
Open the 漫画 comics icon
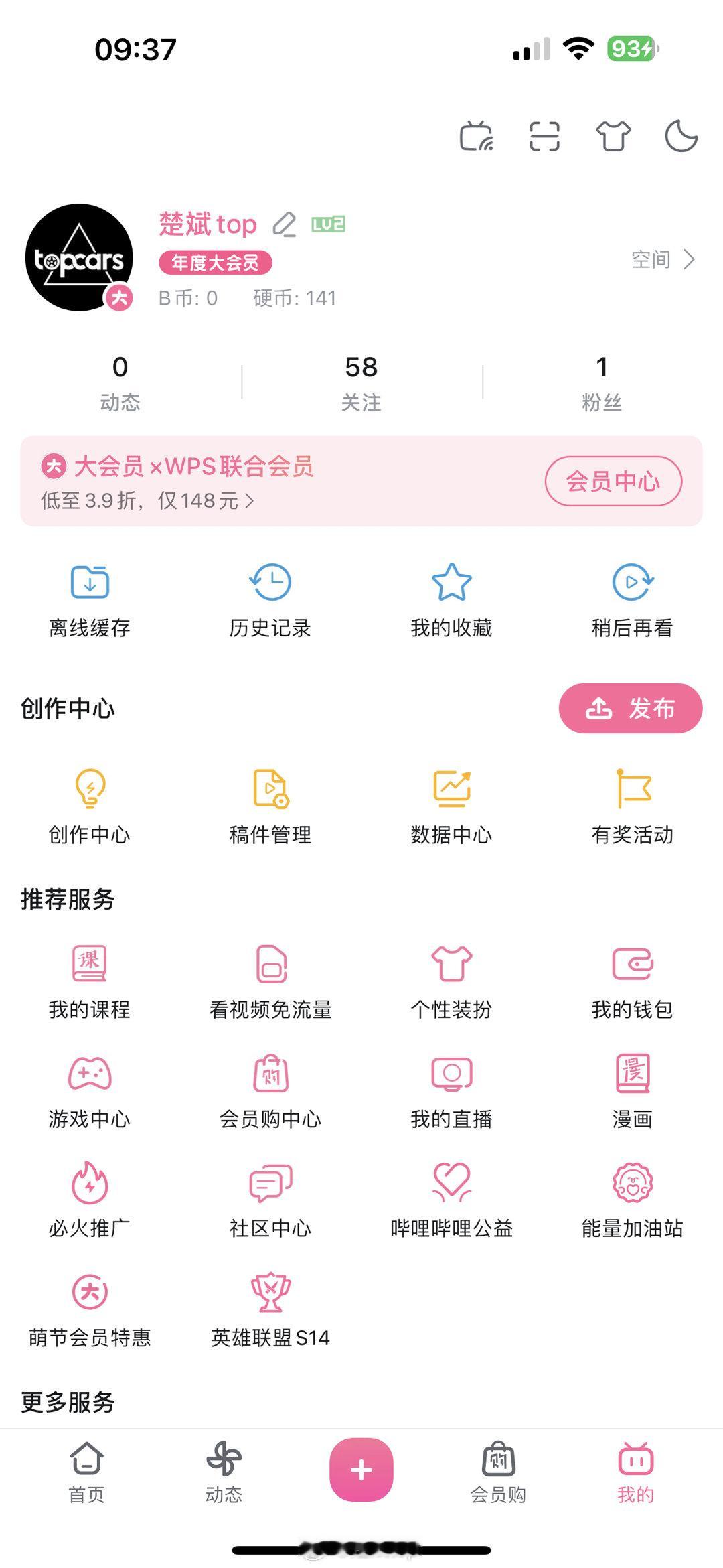(x=632, y=1088)
